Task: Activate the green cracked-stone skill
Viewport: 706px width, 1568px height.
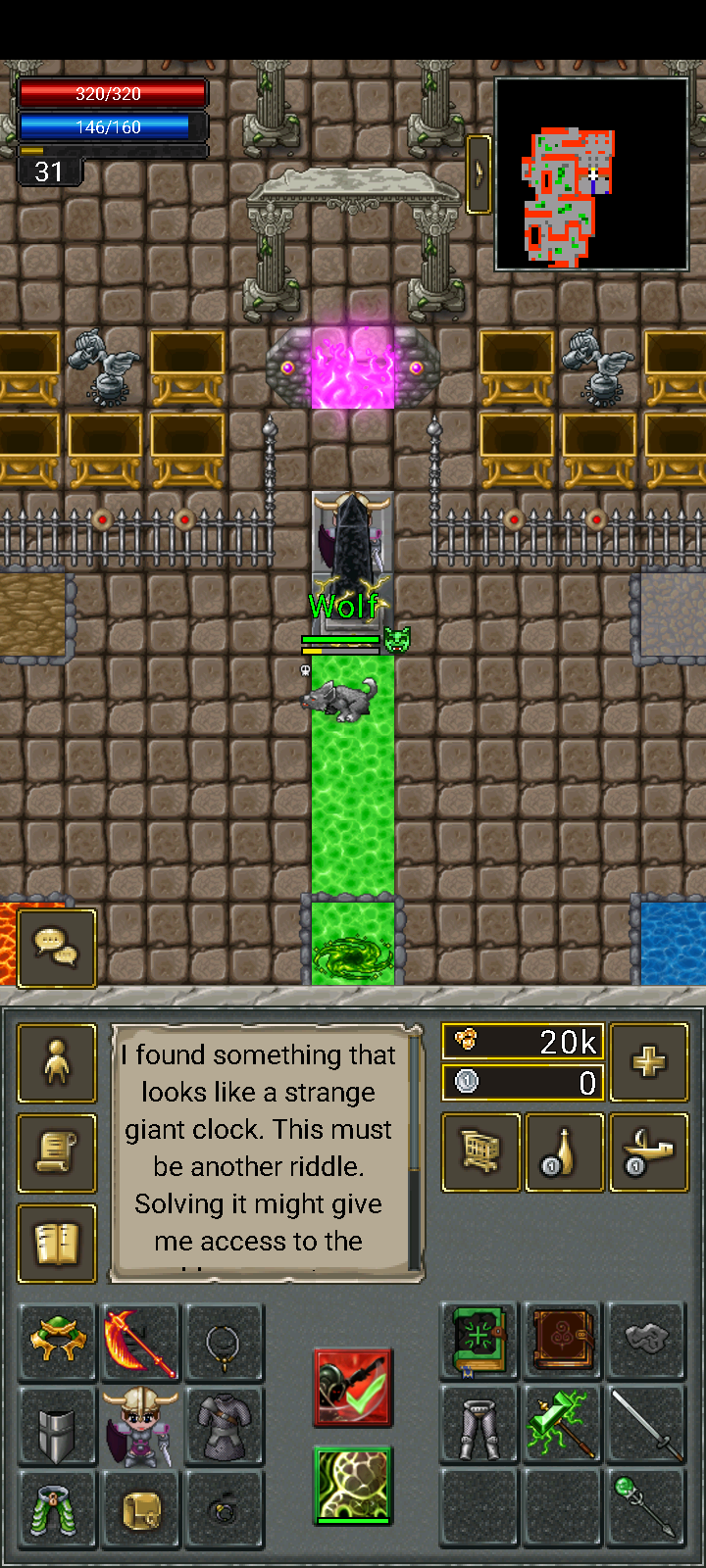Action: tap(353, 1486)
